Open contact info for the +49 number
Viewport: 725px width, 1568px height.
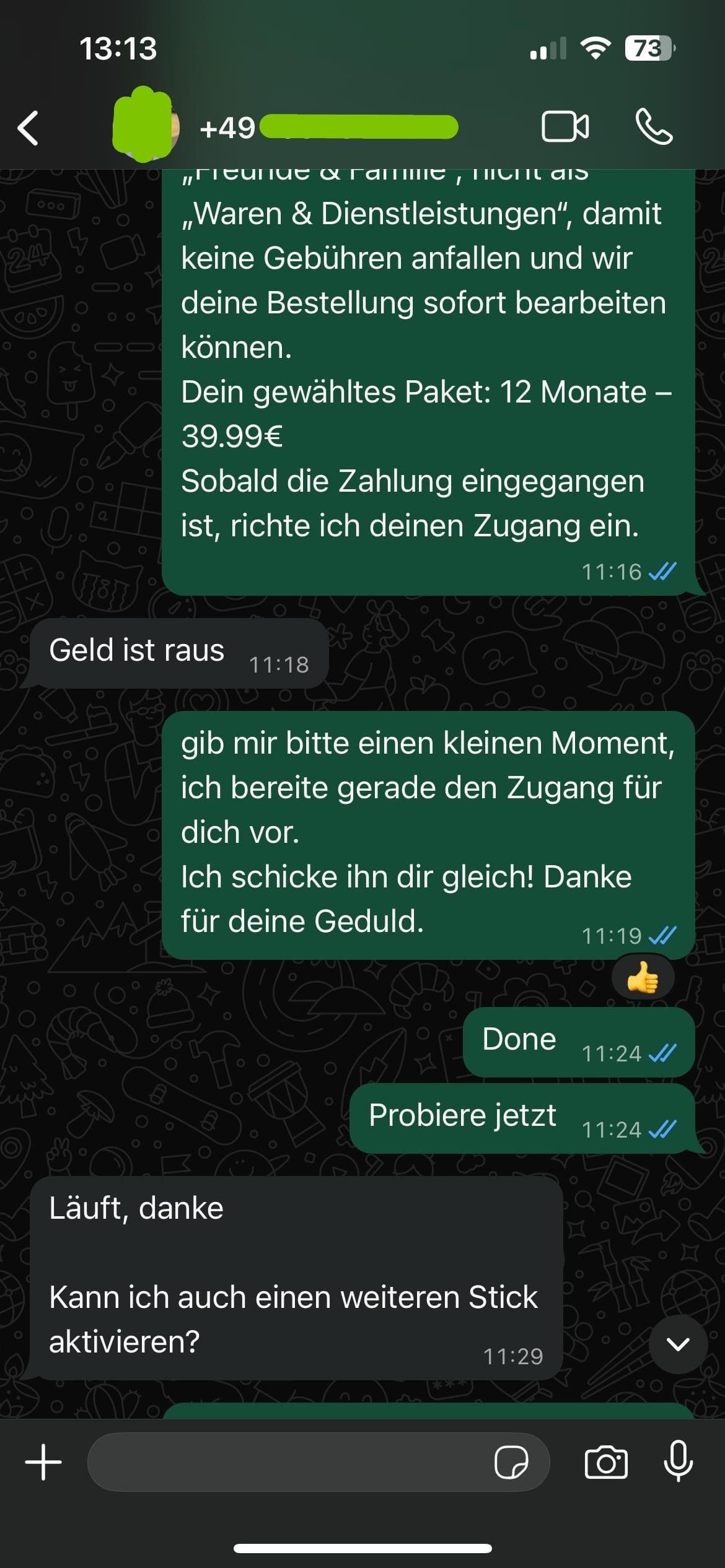click(x=328, y=128)
